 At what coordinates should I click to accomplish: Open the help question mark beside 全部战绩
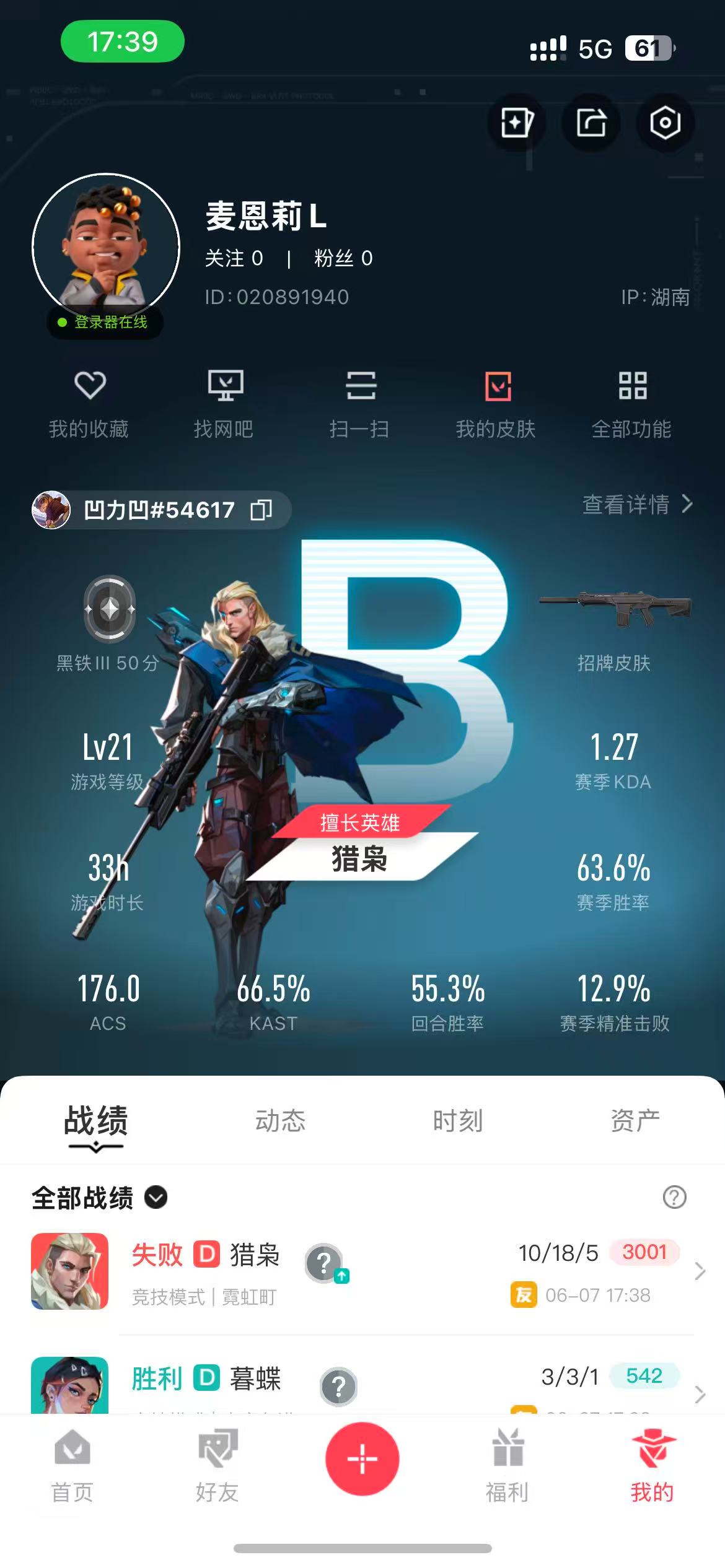coord(674,1197)
